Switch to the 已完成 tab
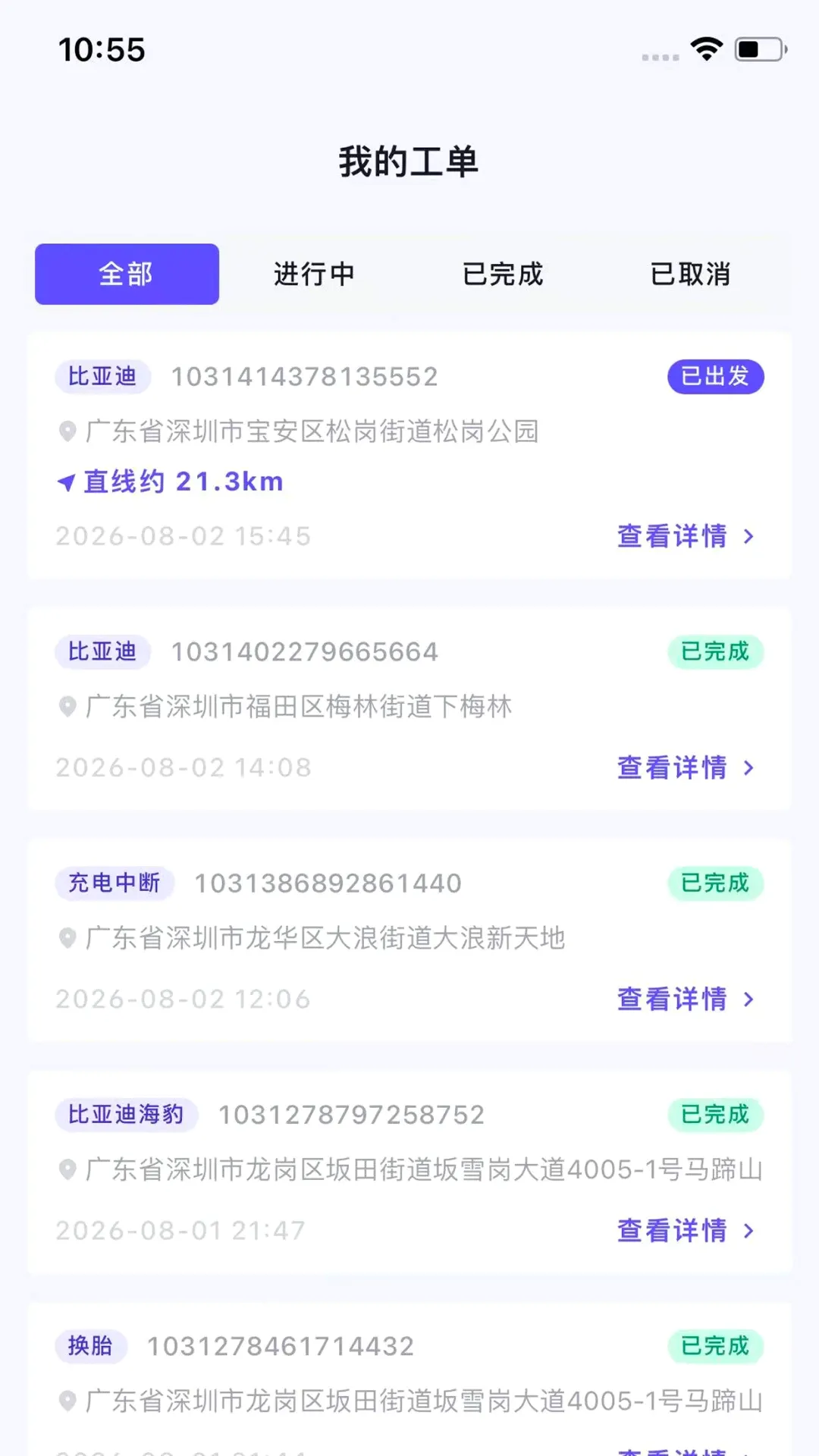Screen dimensions: 819x1456 (x=503, y=274)
